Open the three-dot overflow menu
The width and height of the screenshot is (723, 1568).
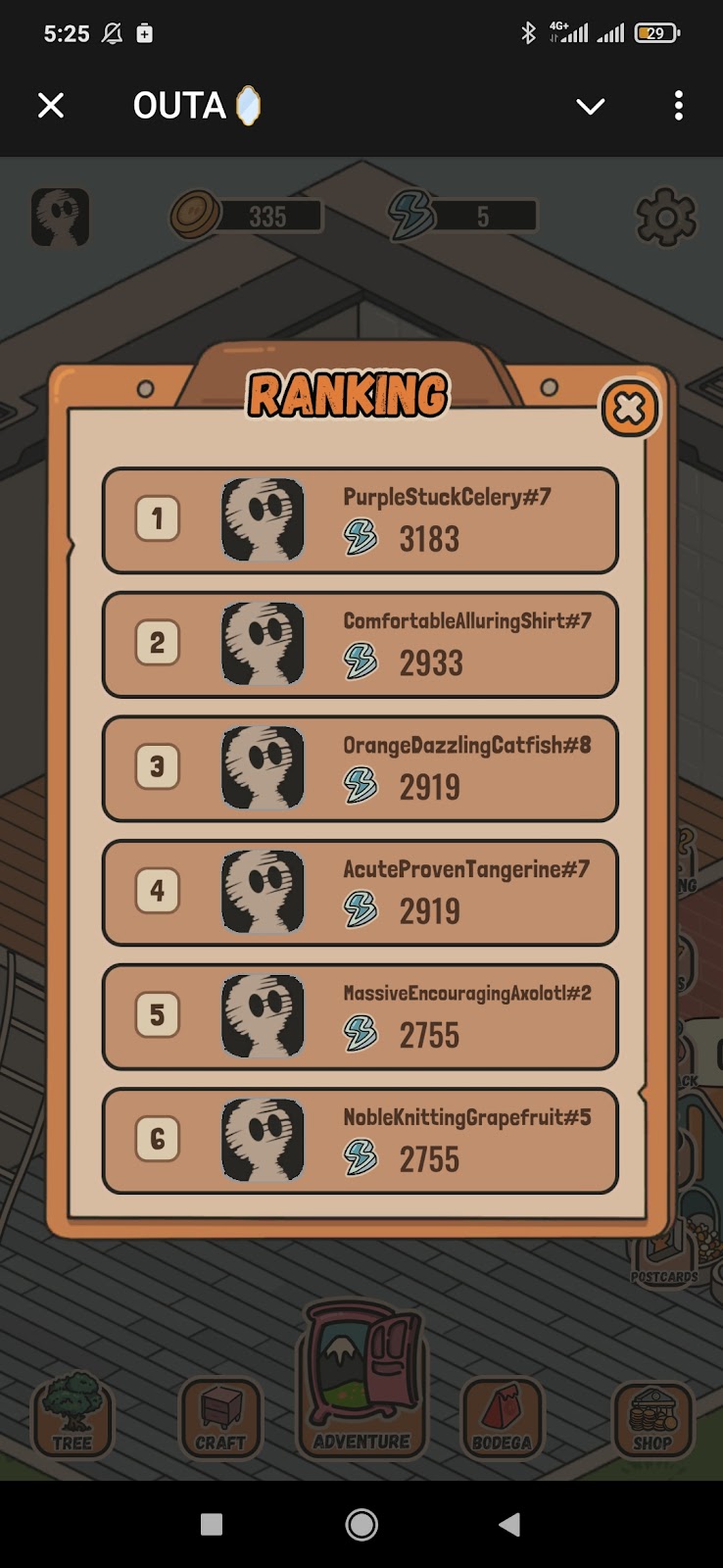click(x=678, y=106)
